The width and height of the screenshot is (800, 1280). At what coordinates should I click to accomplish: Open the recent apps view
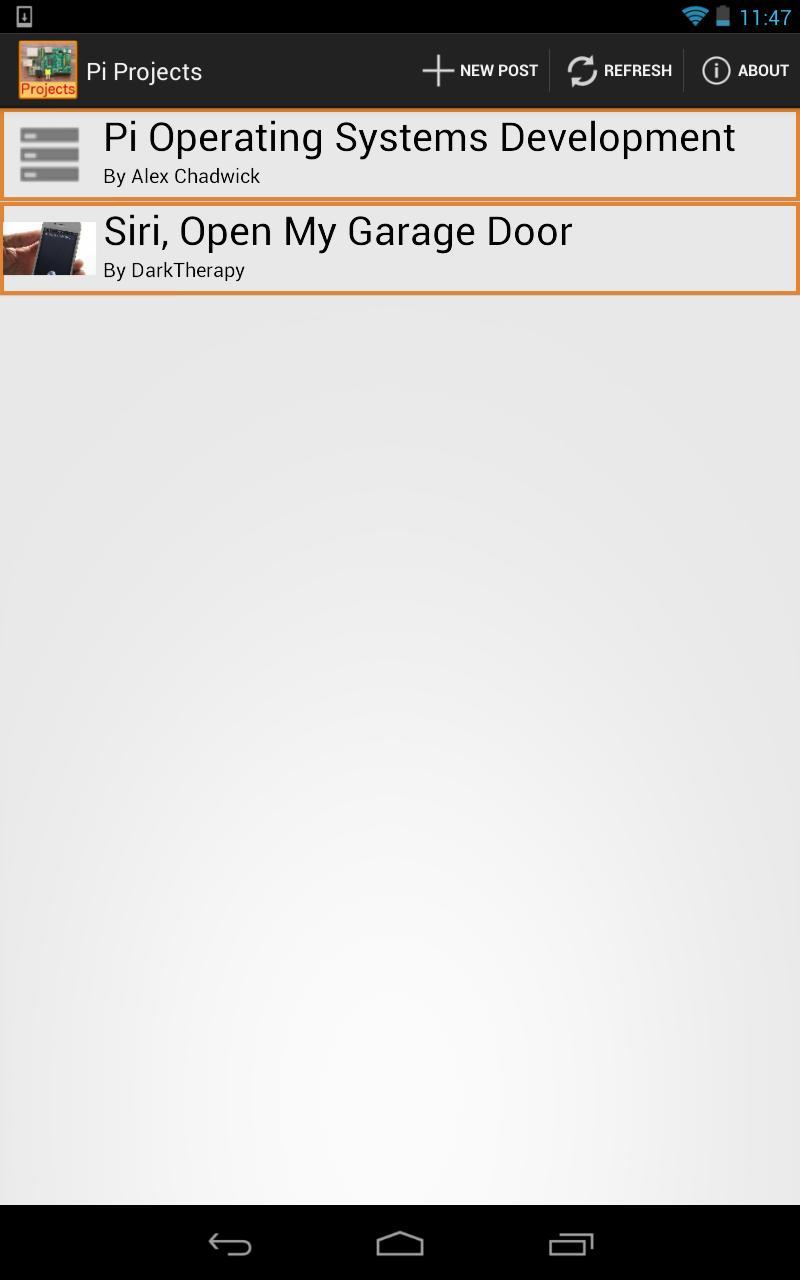tap(571, 1243)
